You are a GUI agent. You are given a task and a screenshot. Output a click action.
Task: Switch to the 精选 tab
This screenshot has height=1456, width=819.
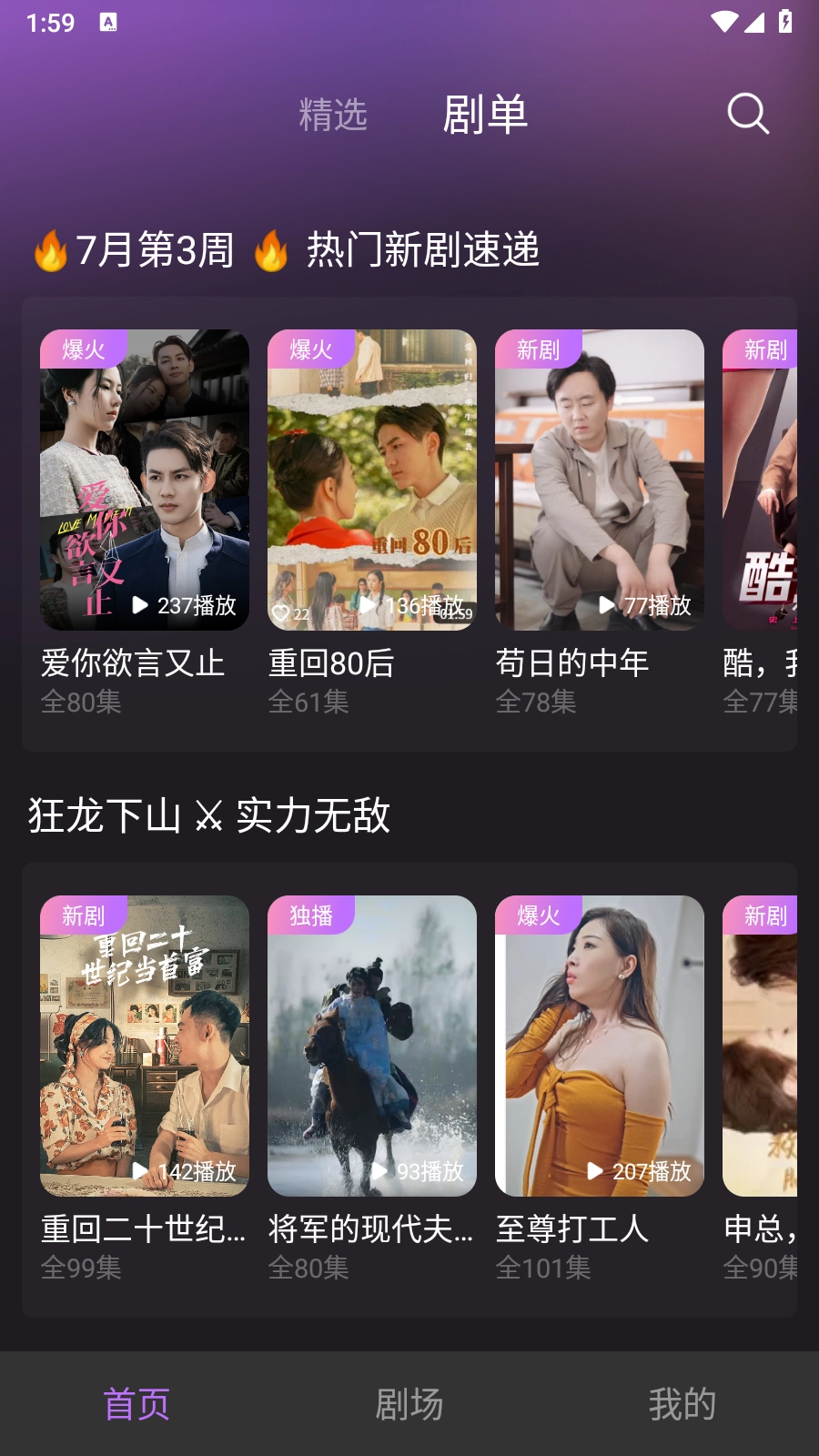point(333,116)
